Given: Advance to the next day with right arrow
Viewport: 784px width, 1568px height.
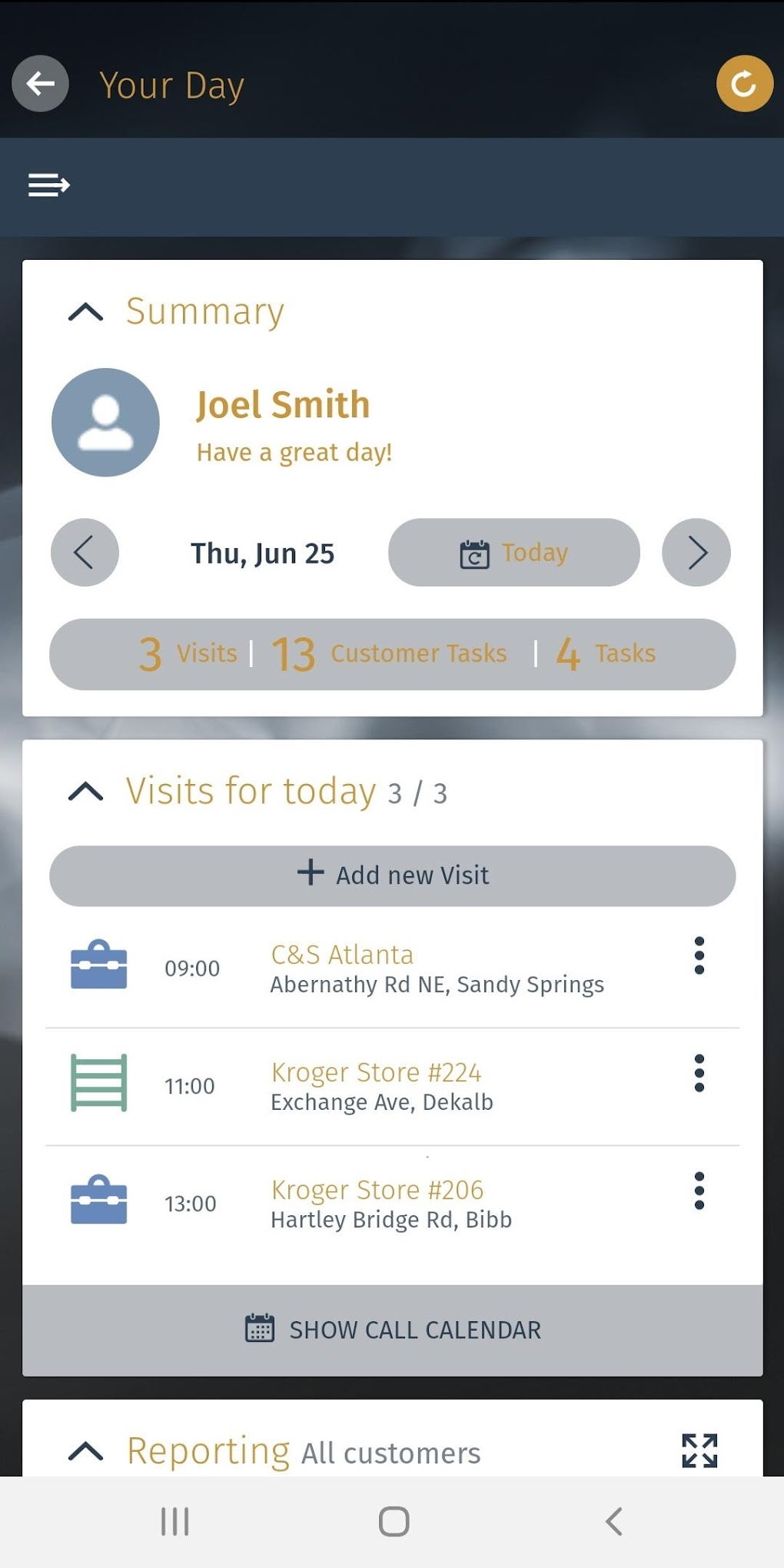Looking at the screenshot, I should tap(696, 553).
